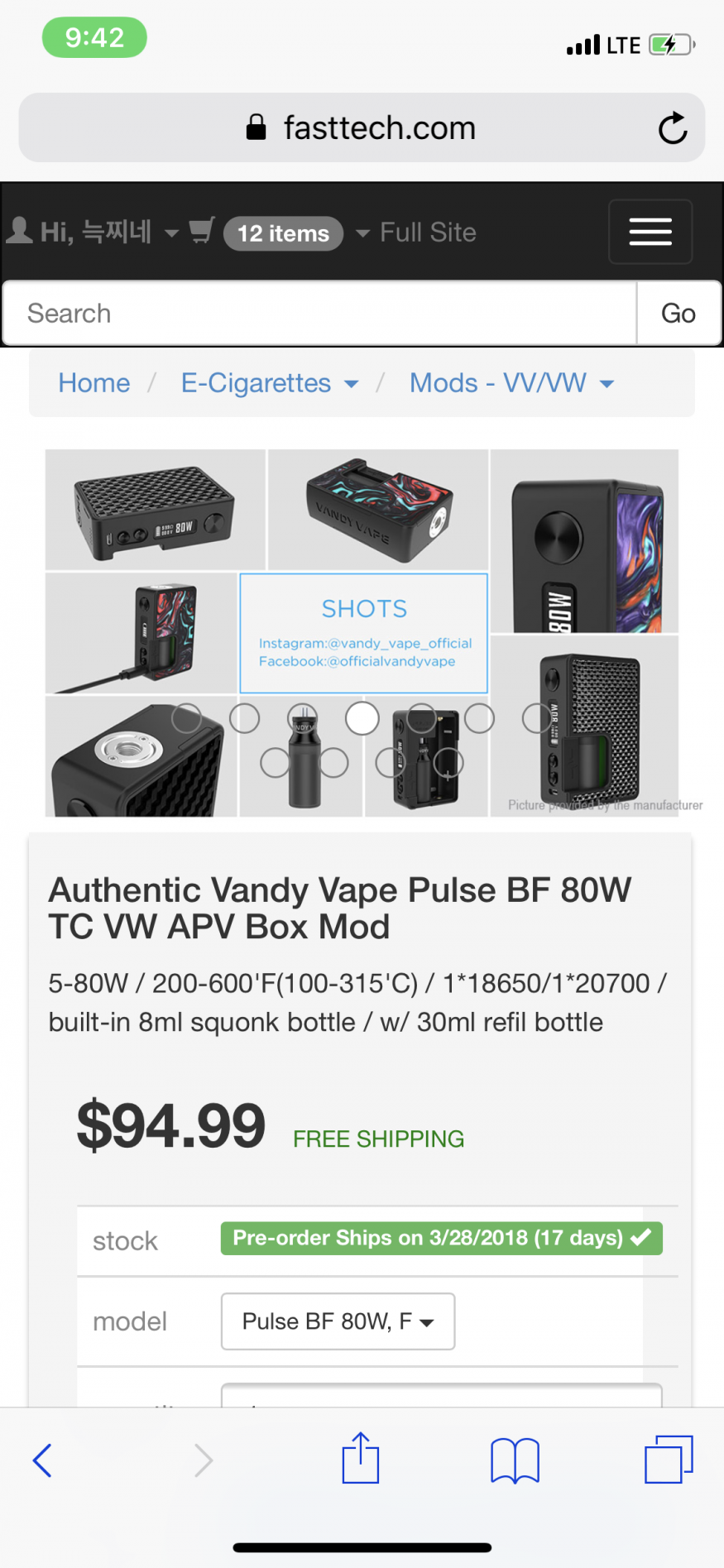Screen dimensions: 724x1568
Task: Switch to the Full Site view
Action: pos(428,233)
